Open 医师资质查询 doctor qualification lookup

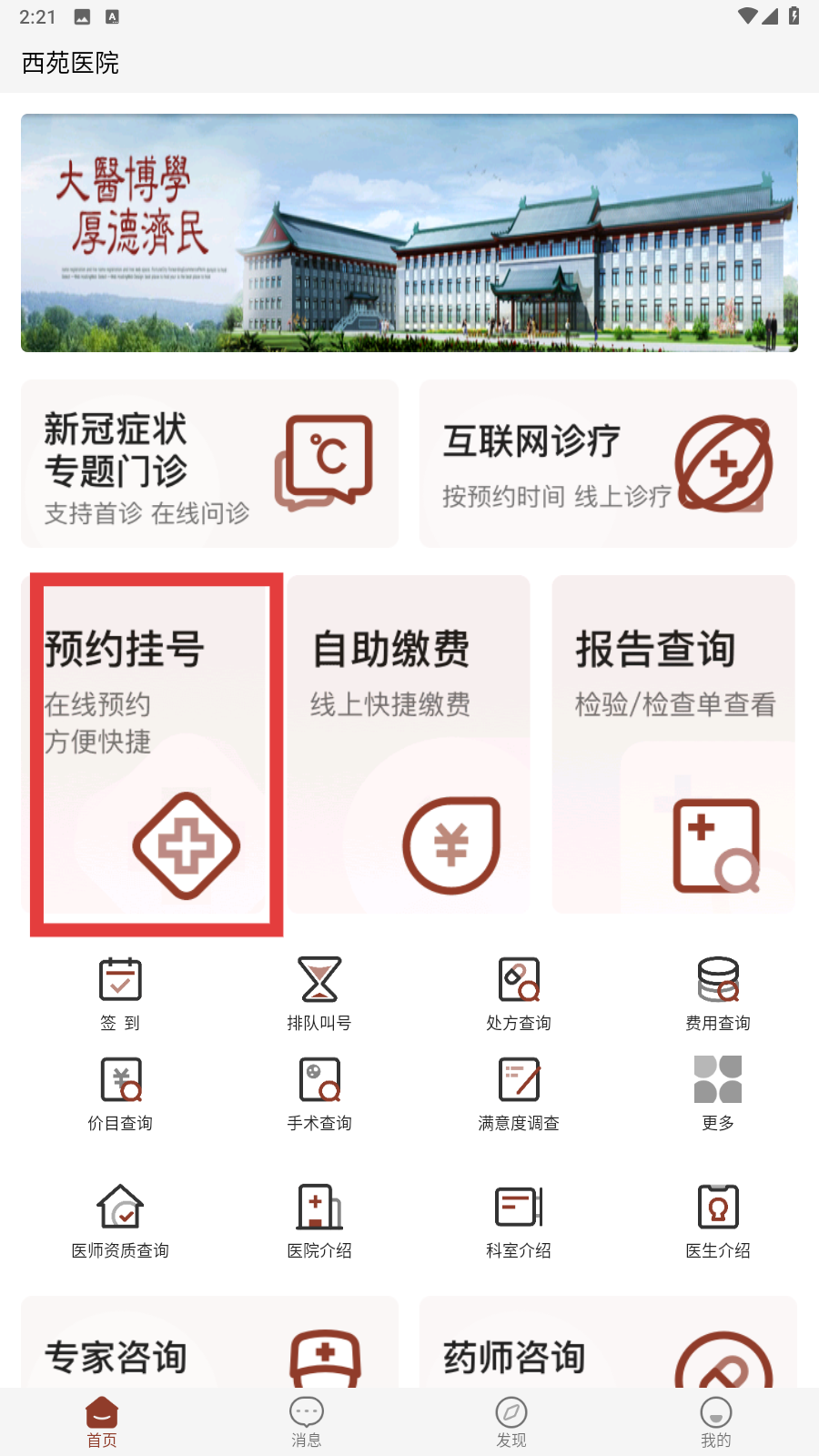(x=120, y=1219)
